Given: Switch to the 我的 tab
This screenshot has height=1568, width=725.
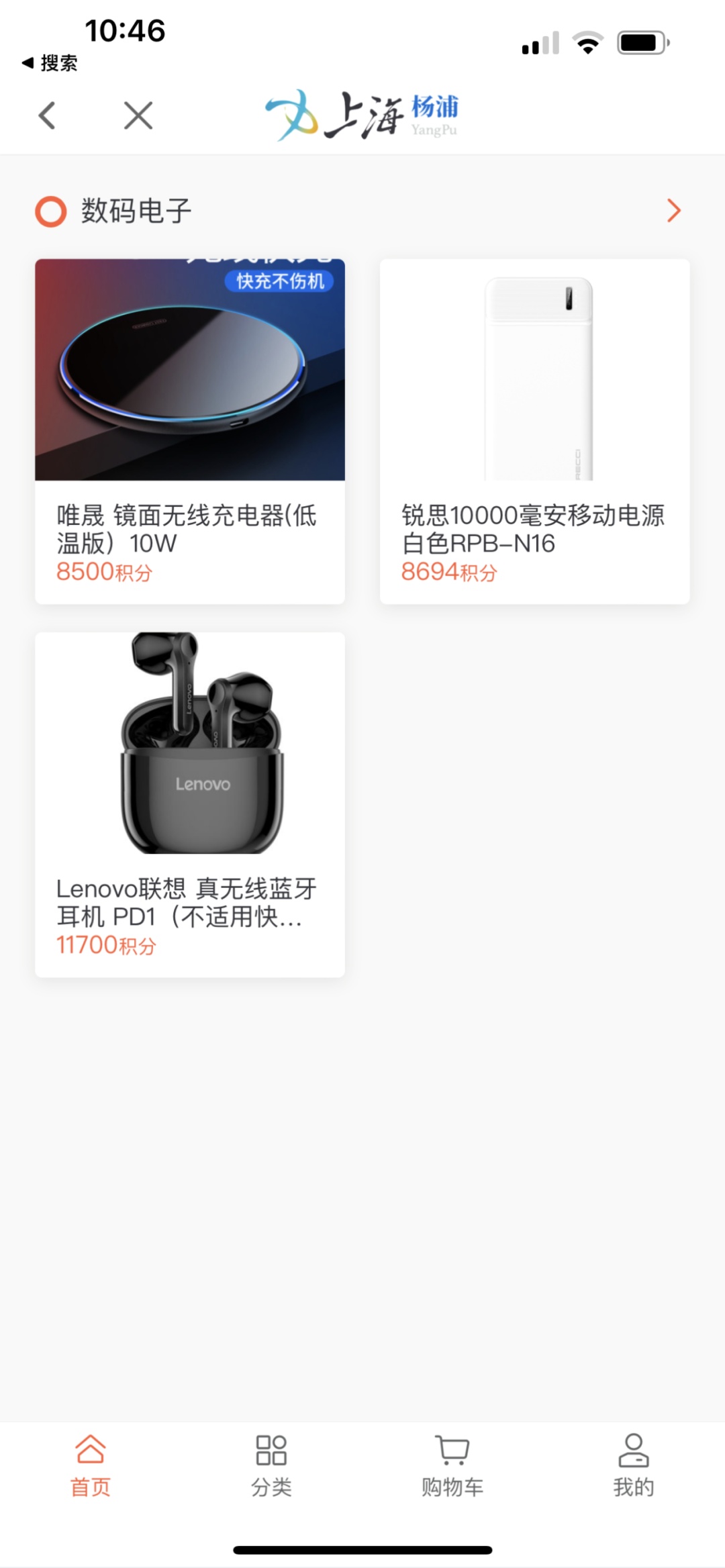Looking at the screenshot, I should [x=633, y=1466].
